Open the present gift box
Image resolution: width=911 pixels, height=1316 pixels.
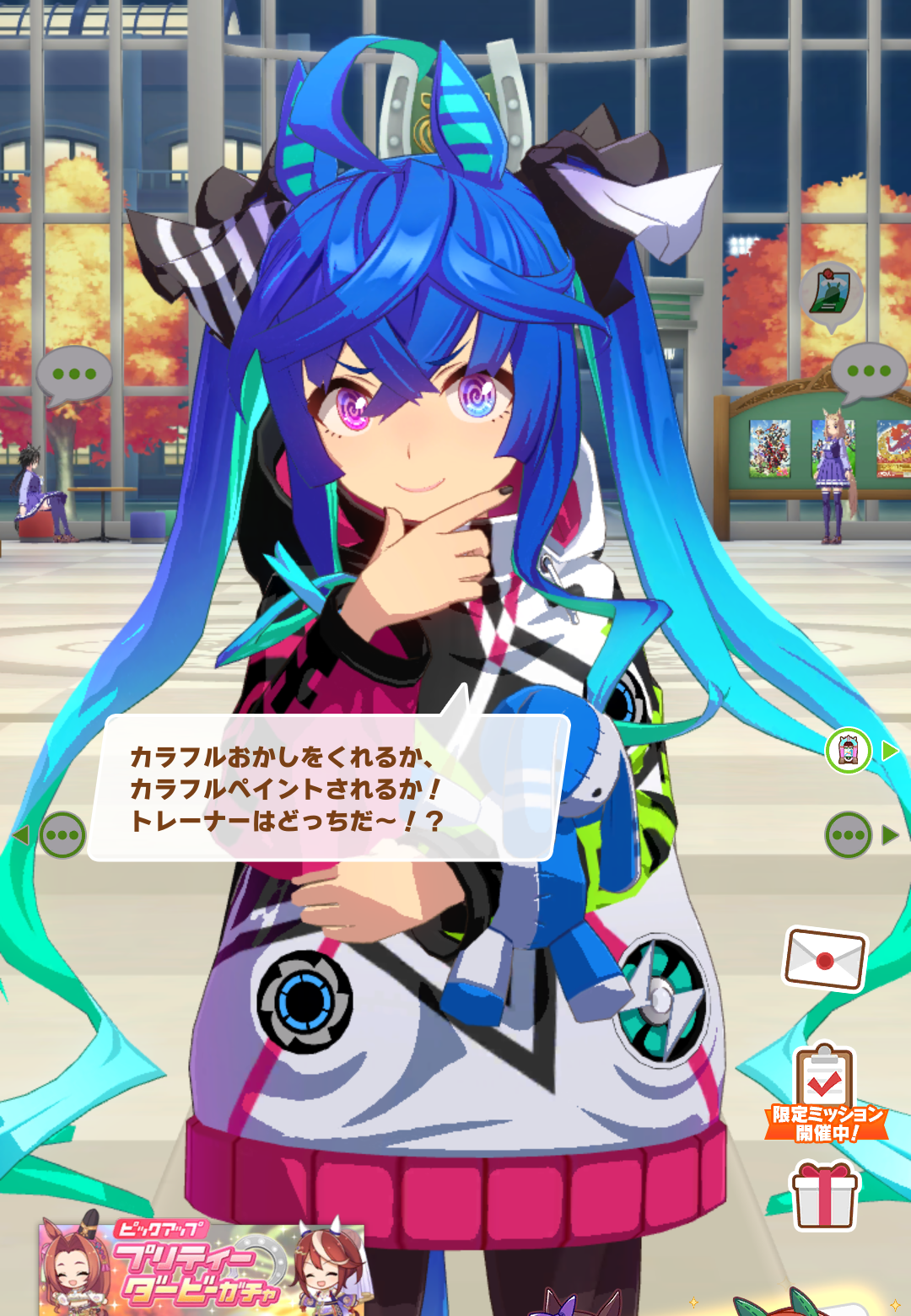pyautogui.click(x=824, y=1195)
